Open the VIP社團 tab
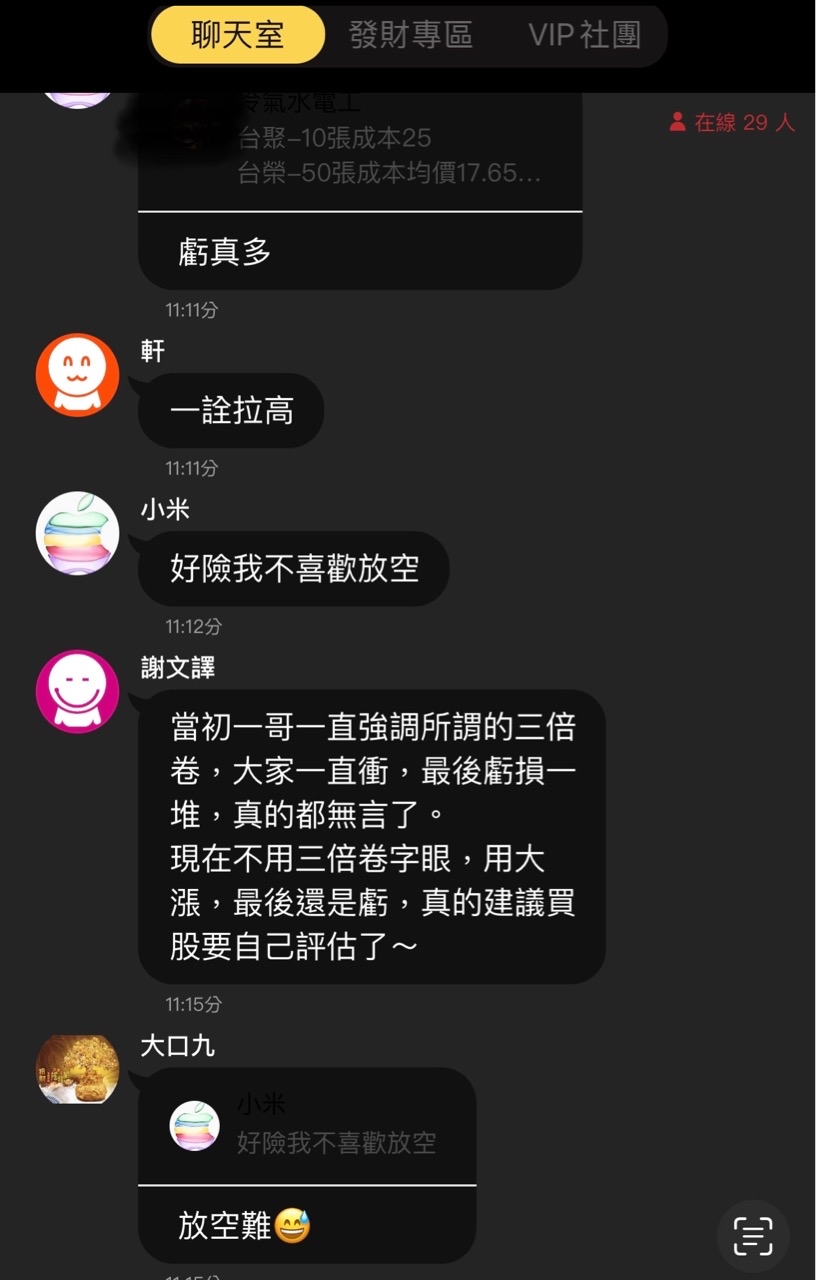Image resolution: width=816 pixels, height=1280 pixels. tap(584, 36)
